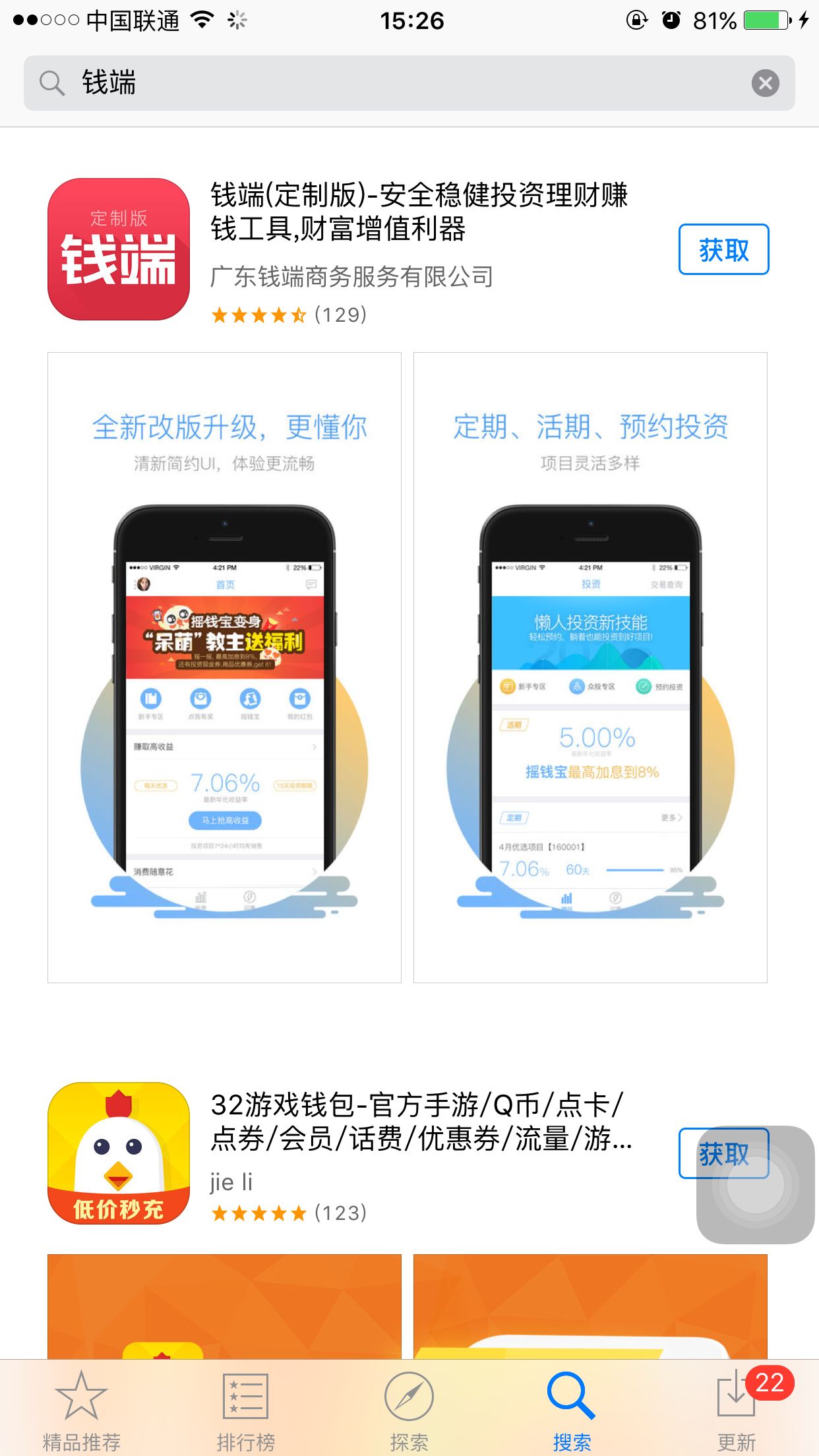
Task: View the 全新改版升级 screenshot preview
Action: [x=224, y=667]
